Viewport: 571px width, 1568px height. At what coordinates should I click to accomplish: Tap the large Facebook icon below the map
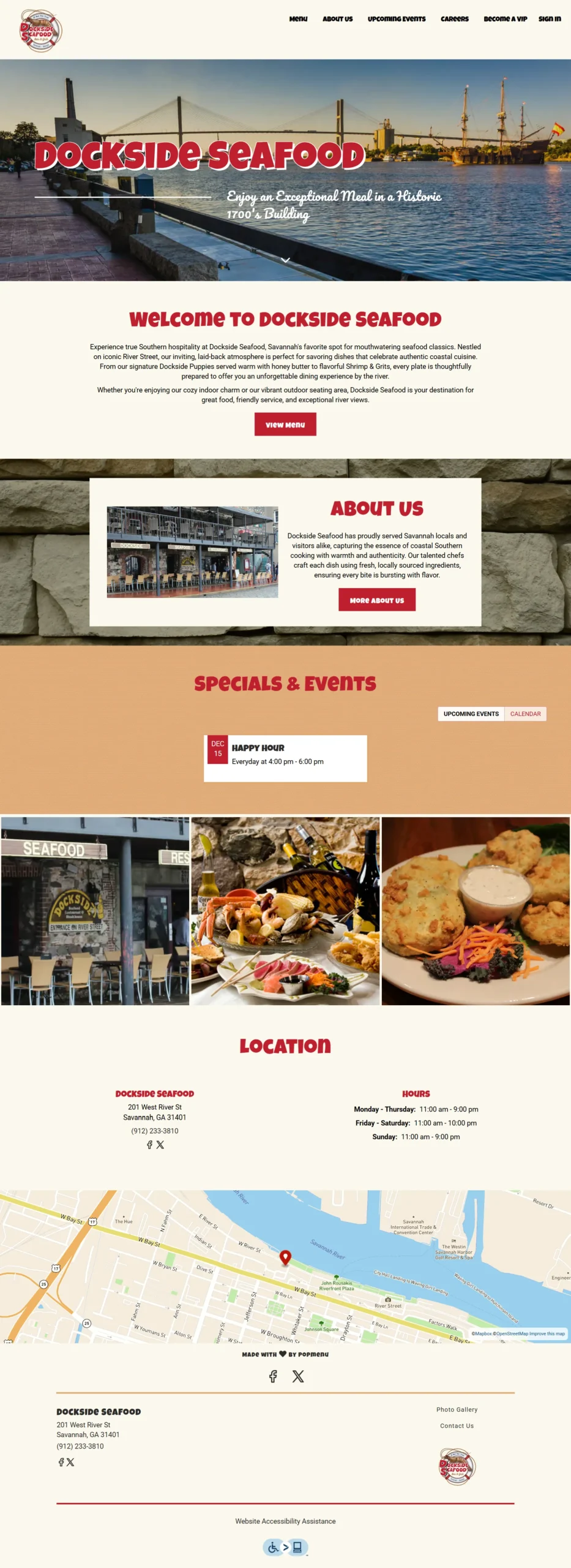click(x=273, y=1376)
